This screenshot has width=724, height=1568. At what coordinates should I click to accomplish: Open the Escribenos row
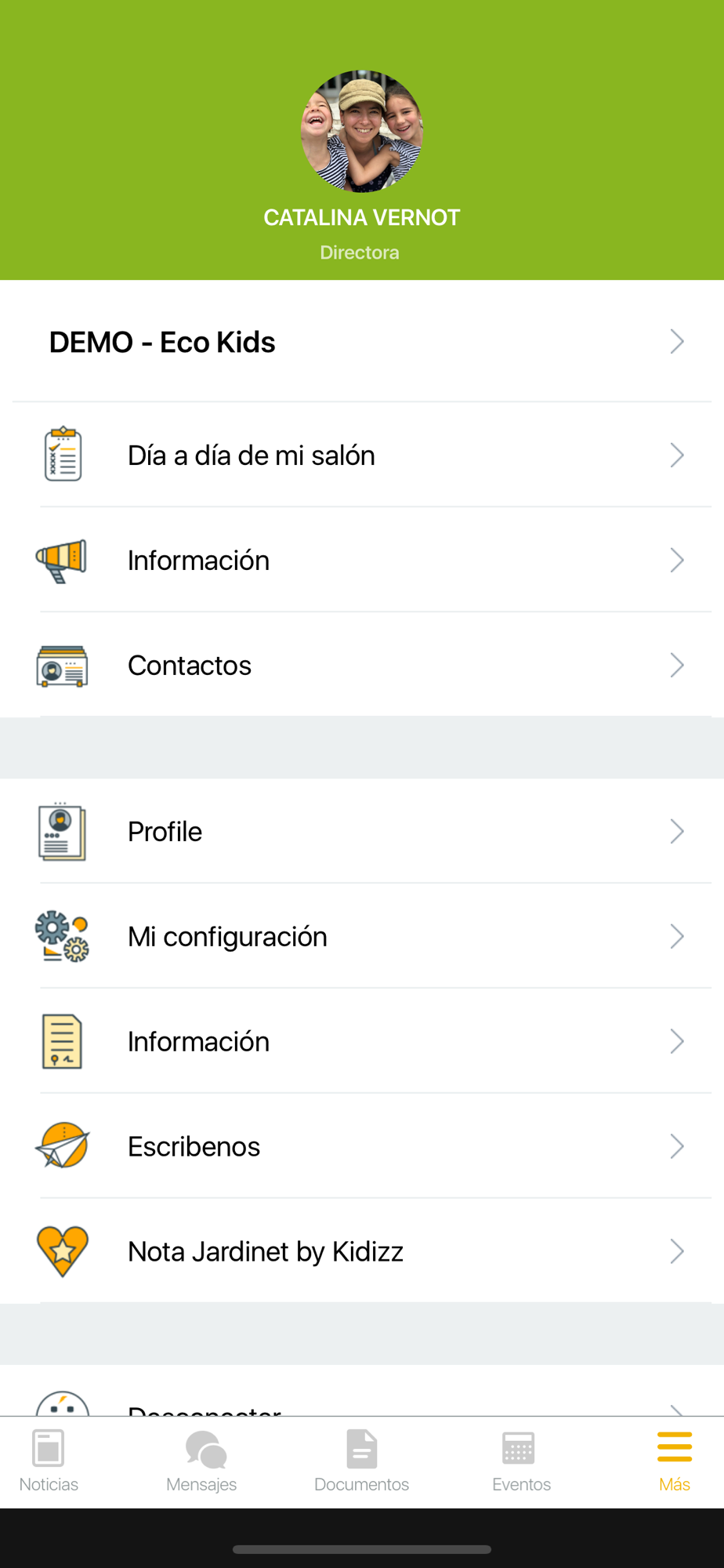362,1147
